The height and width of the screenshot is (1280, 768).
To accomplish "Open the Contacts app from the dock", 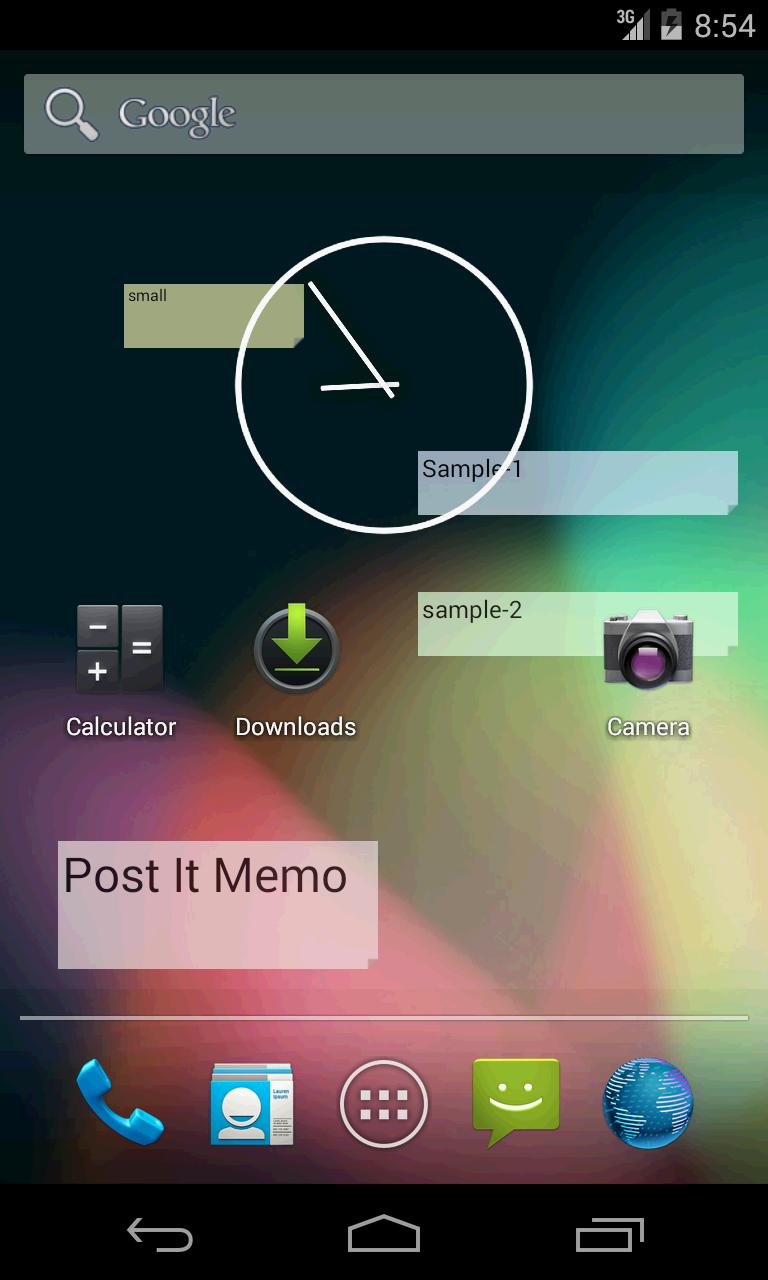I will coord(252,1102).
